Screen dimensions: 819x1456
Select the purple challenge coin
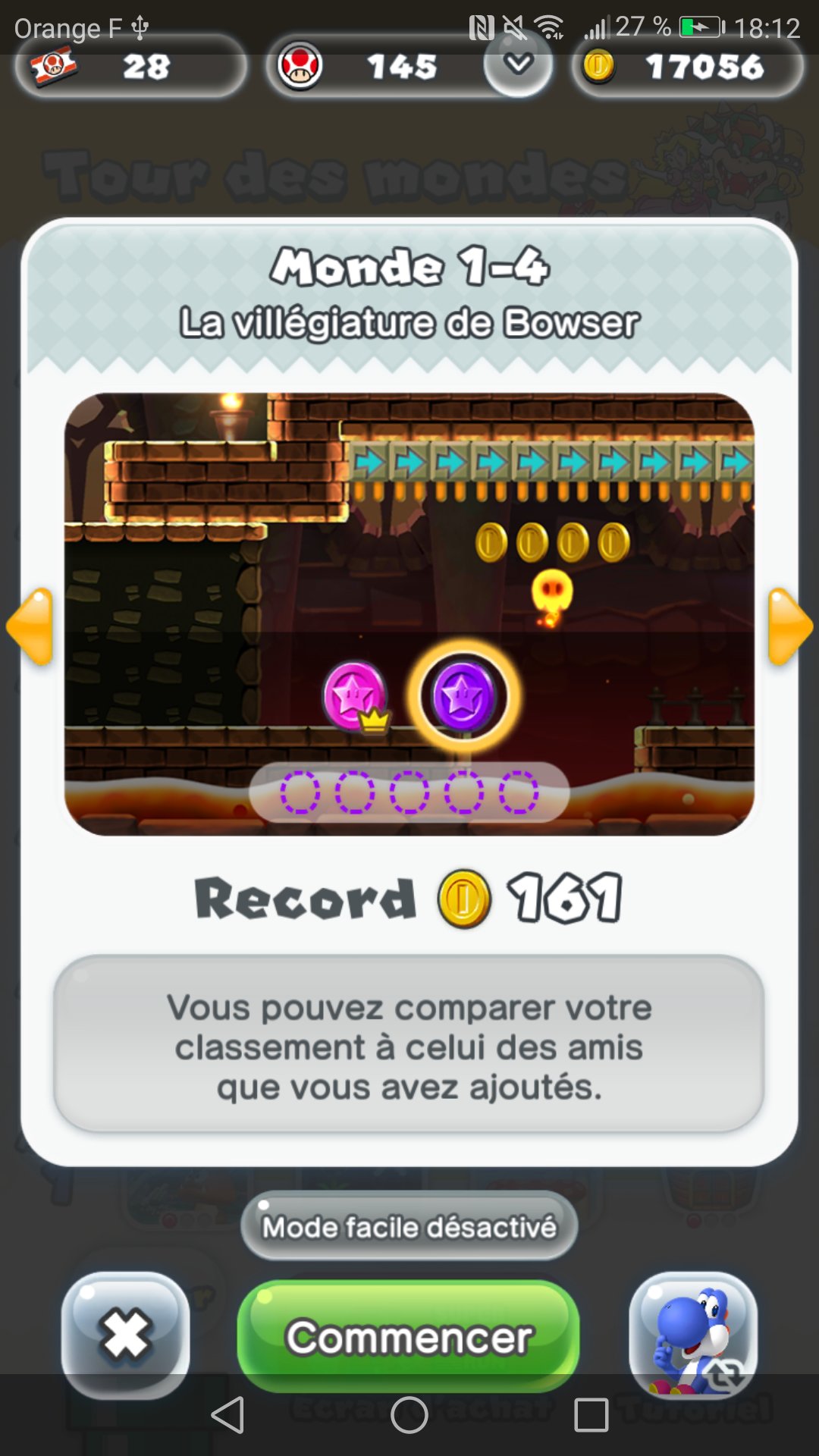[x=463, y=696]
